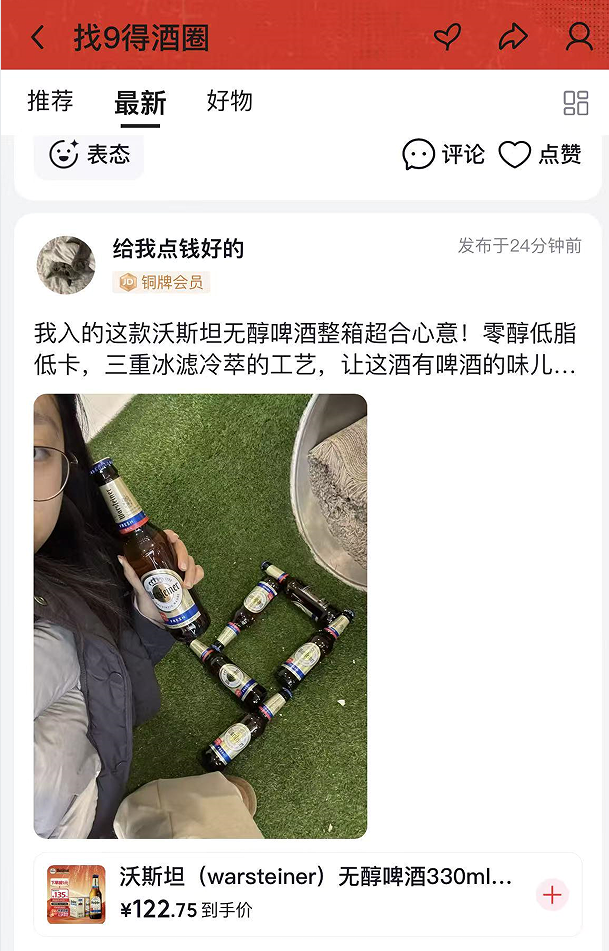Open 评论 comments on the previous post
The width and height of the screenshot is (609, 951).
point(443,154)
